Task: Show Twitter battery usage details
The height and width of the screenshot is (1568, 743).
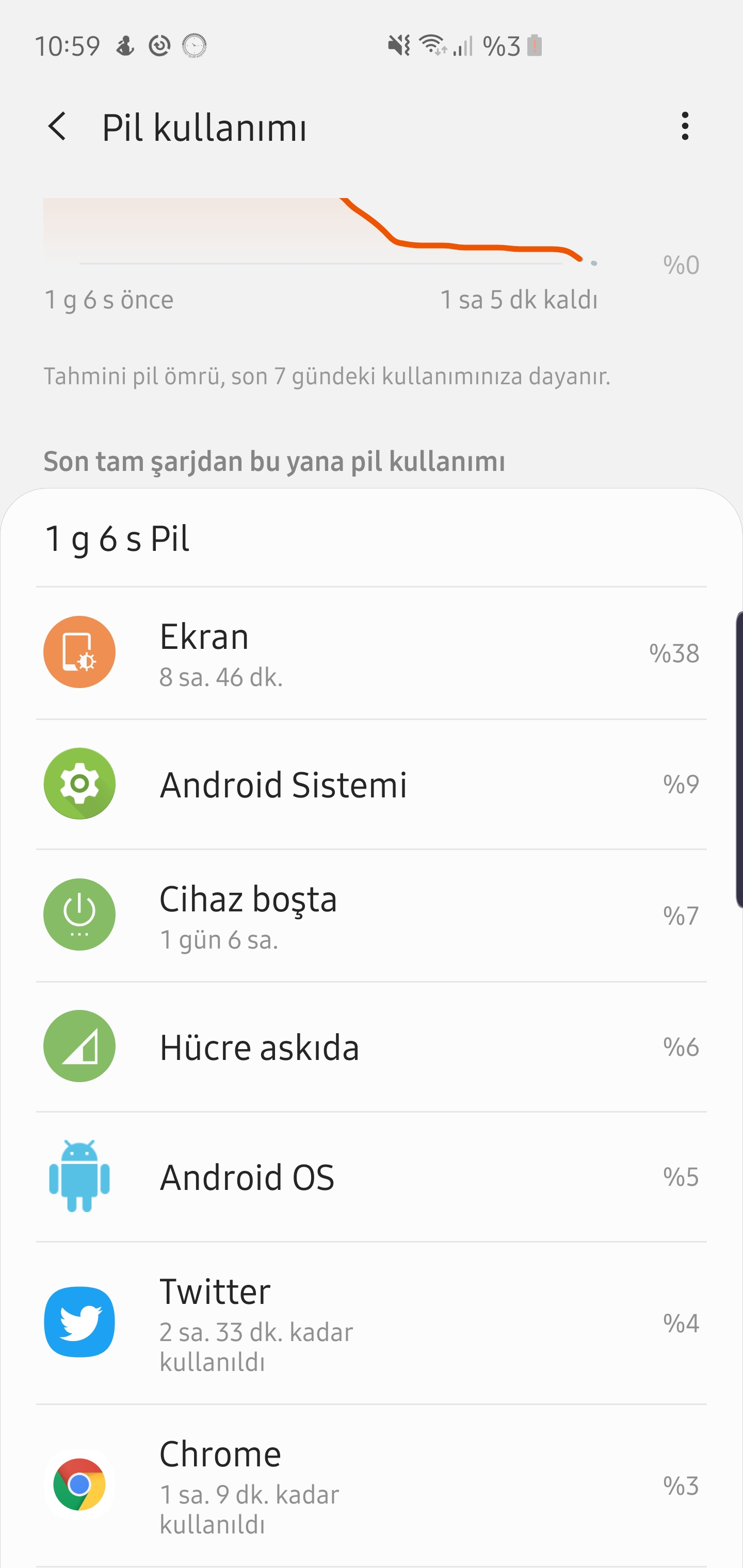Action: coord(372,1322)
